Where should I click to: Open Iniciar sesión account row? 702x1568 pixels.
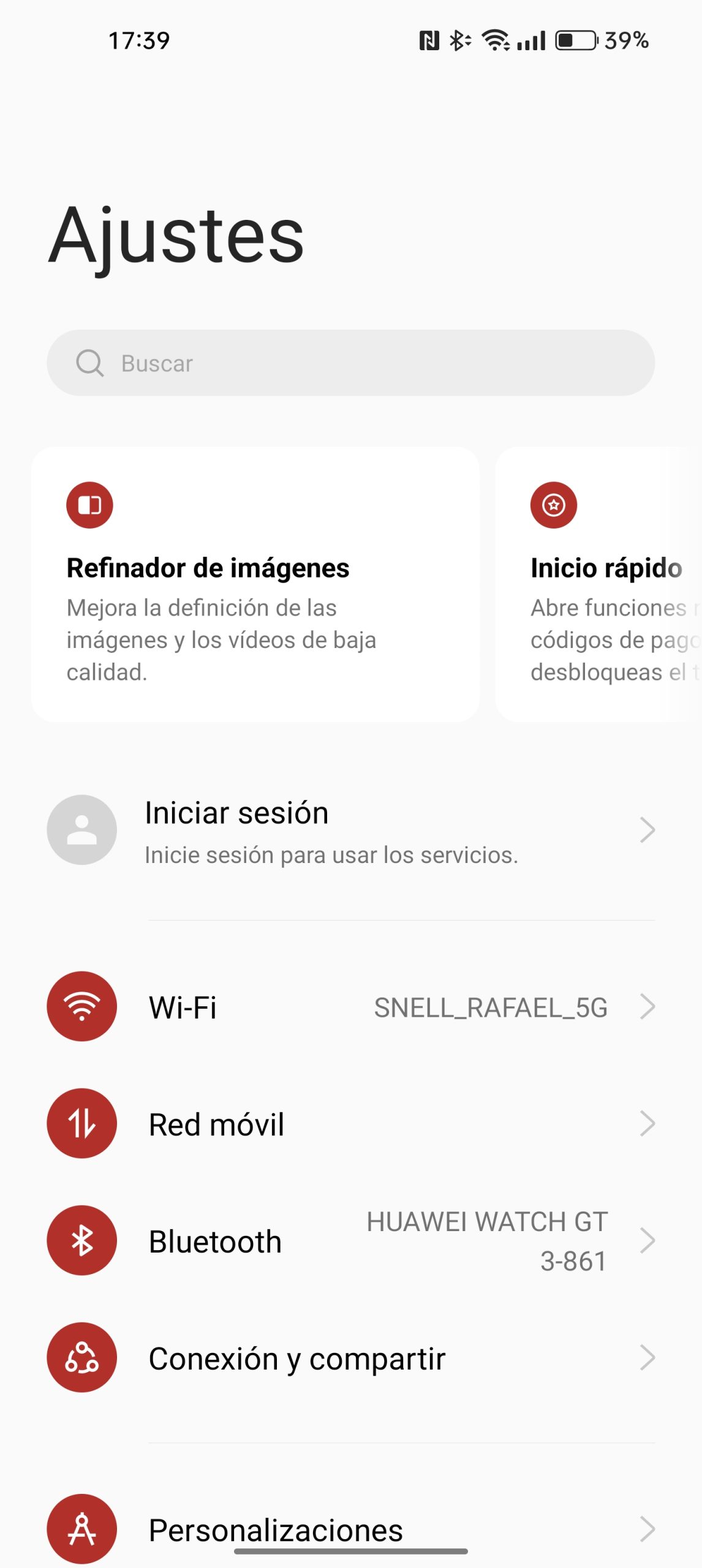click(x=350, y=831)
